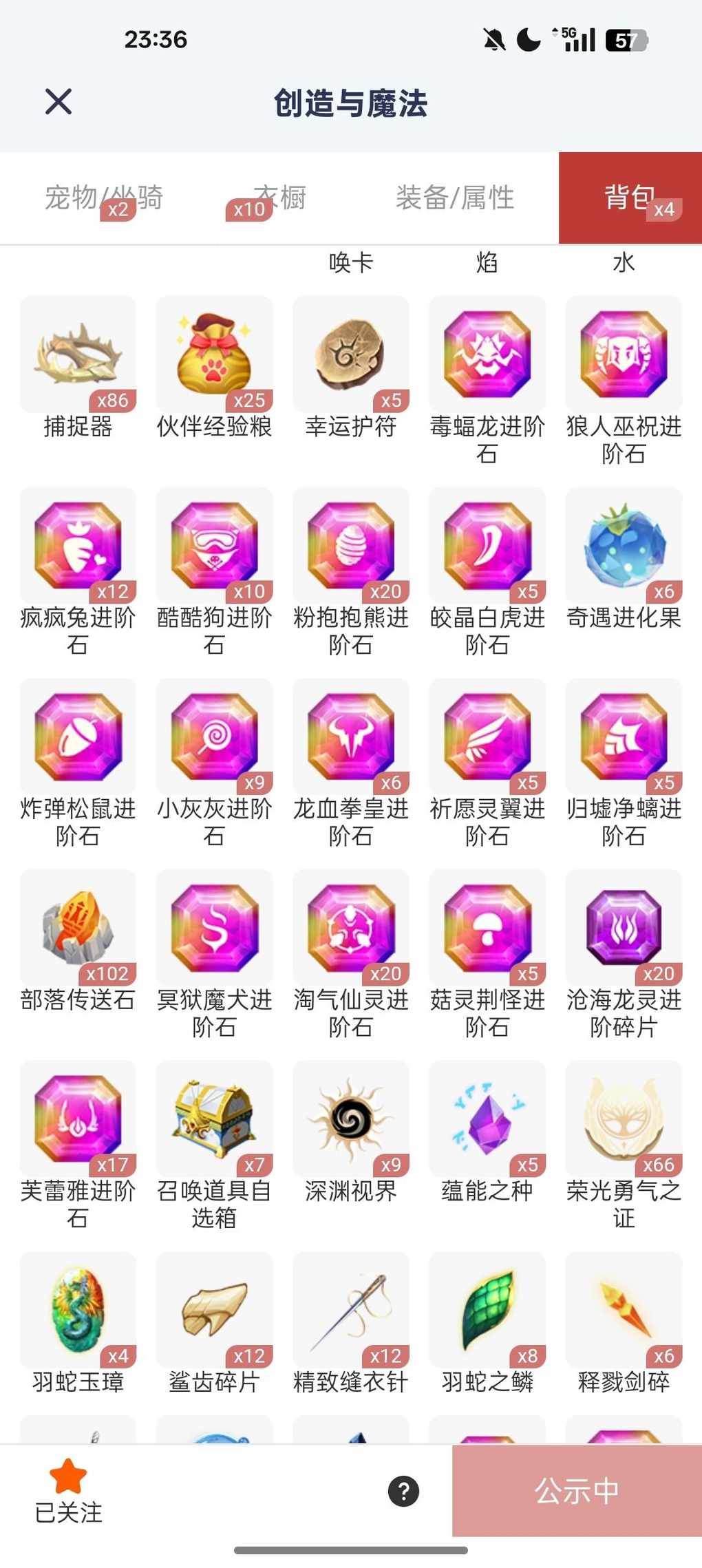View the 荣光勇气之证 item
Image resolution: width=702 pixels, height=1568 pixels.
(624, 1120)
